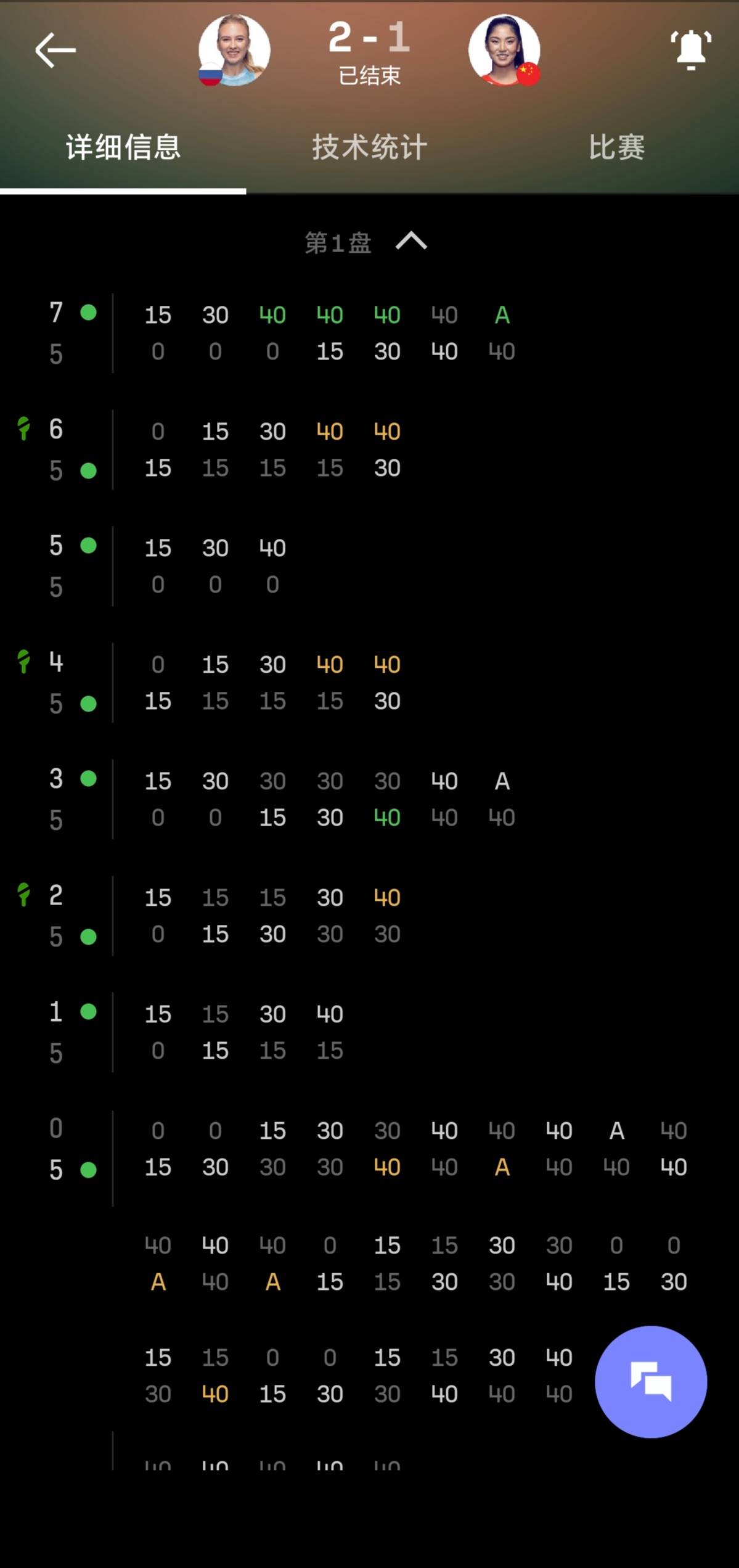
Task: Toggle match notifications with the bell
Action: point(690,50)
